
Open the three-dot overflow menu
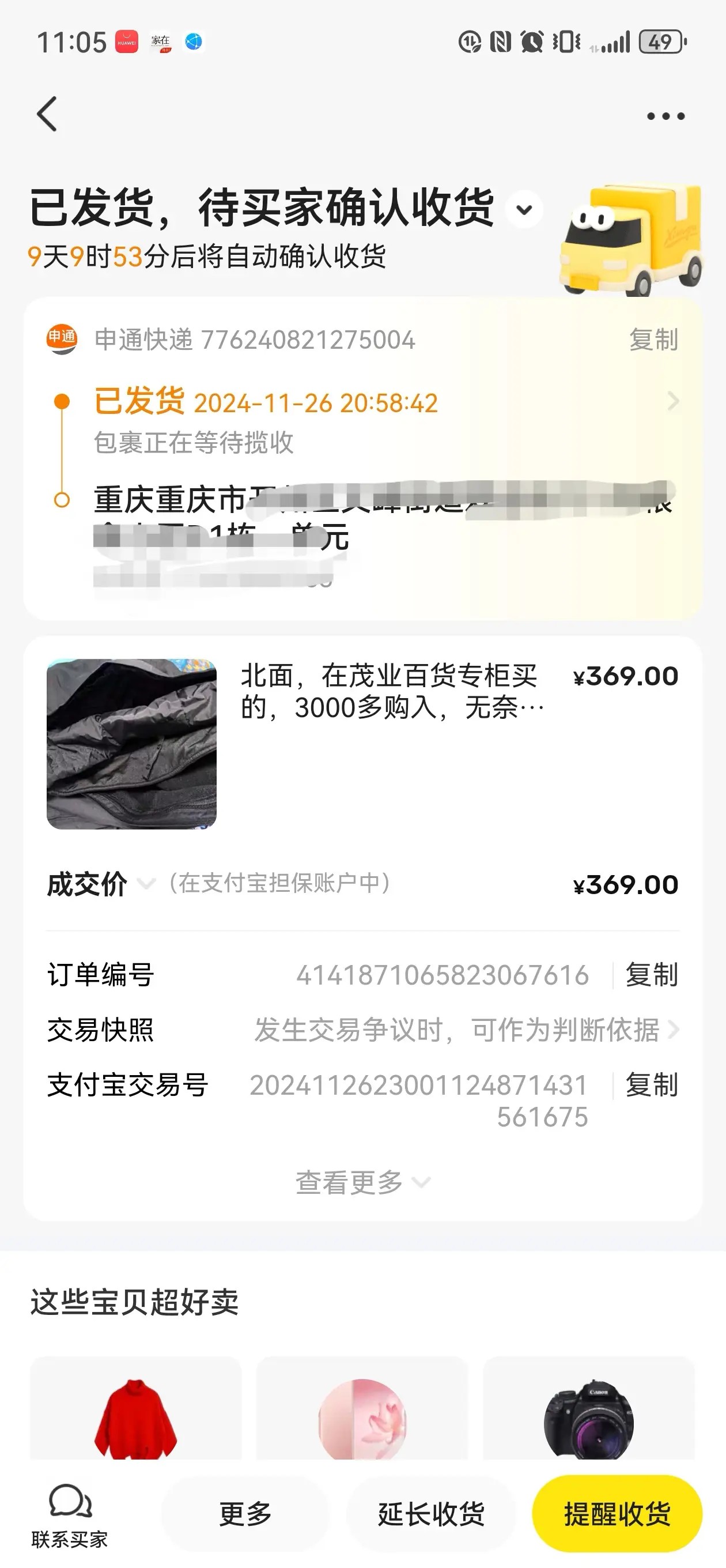(665, 116)
